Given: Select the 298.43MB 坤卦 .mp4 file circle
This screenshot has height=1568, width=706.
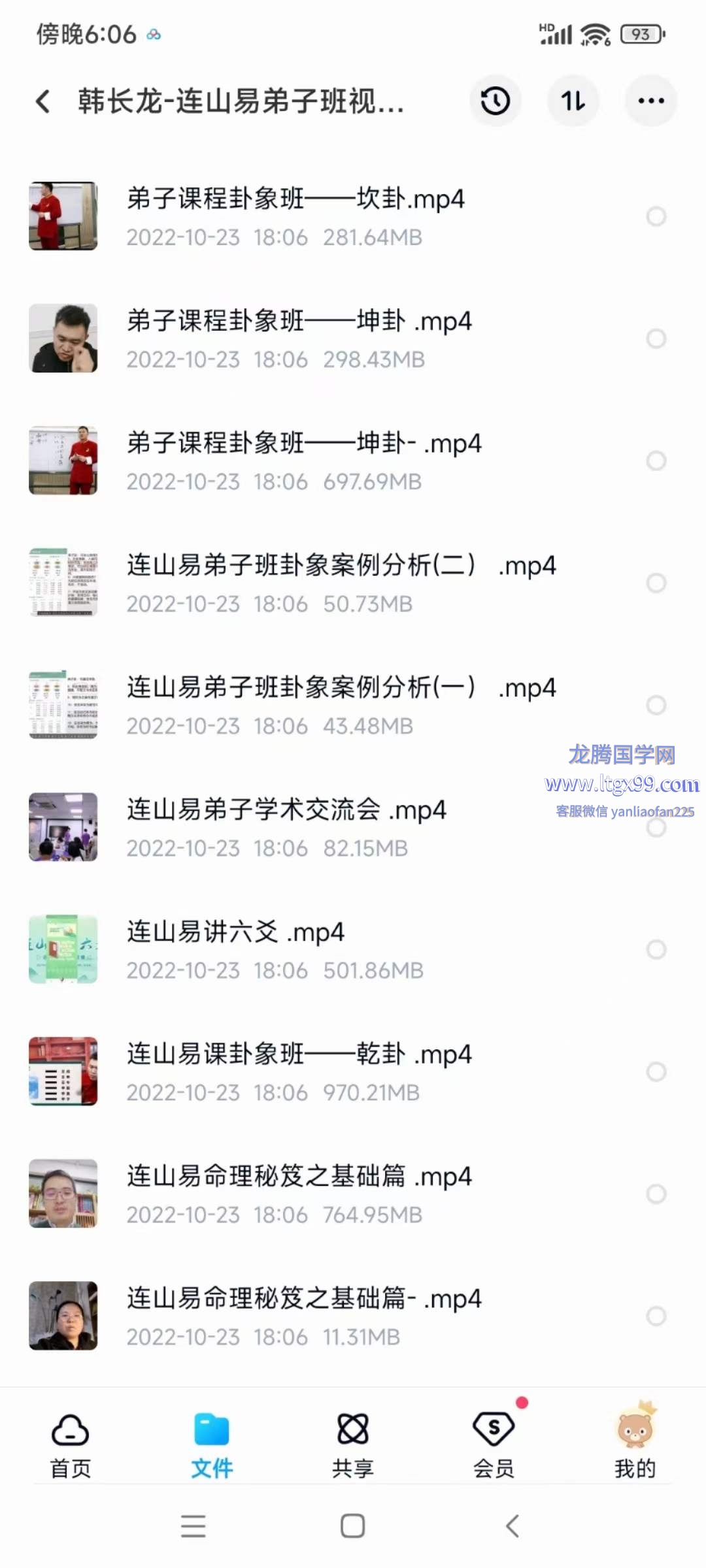Looking at the screenshot, I should point(656,338).
